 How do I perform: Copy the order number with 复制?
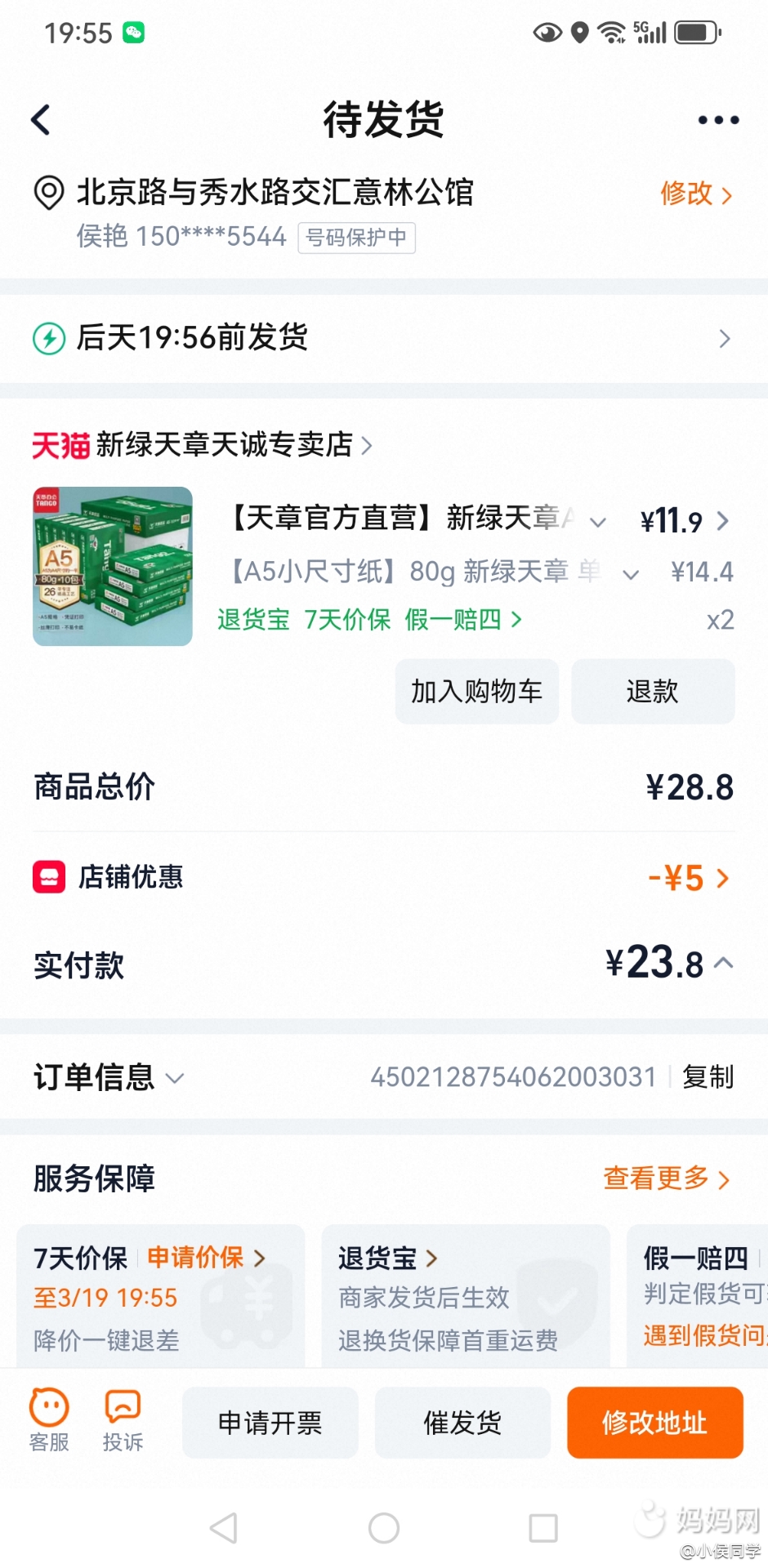(x=708, y=1077)
